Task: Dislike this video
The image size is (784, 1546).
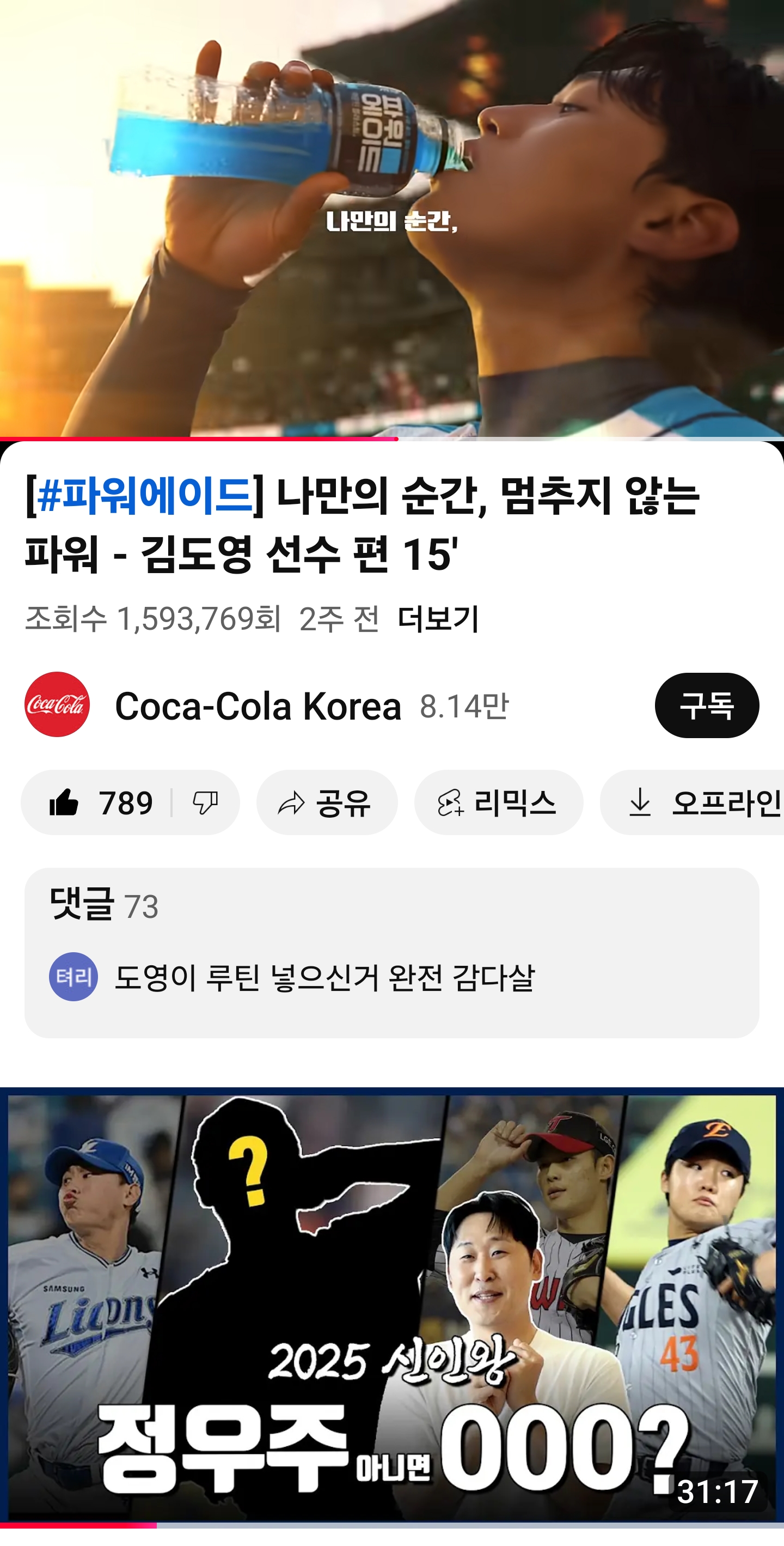Action: [x=205, y=802]
